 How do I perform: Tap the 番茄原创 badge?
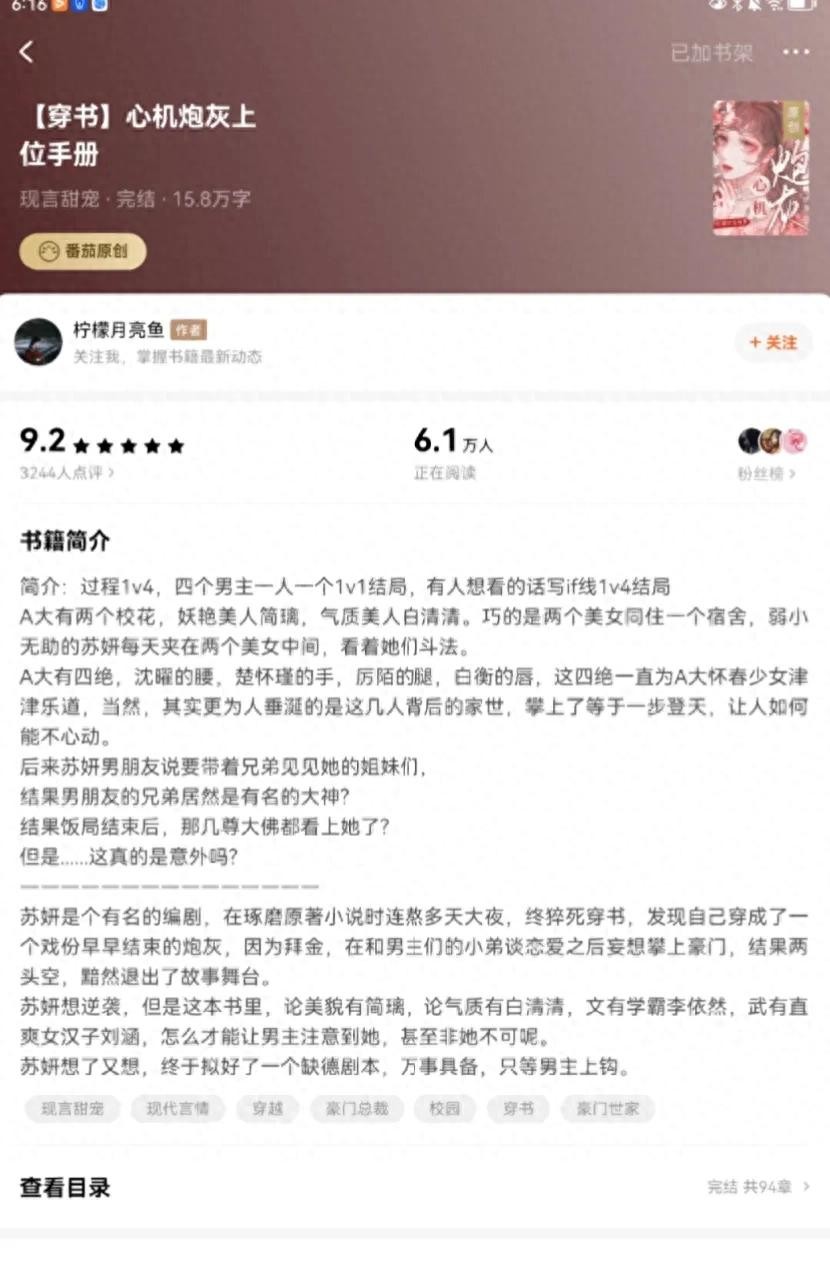point(82,251)
